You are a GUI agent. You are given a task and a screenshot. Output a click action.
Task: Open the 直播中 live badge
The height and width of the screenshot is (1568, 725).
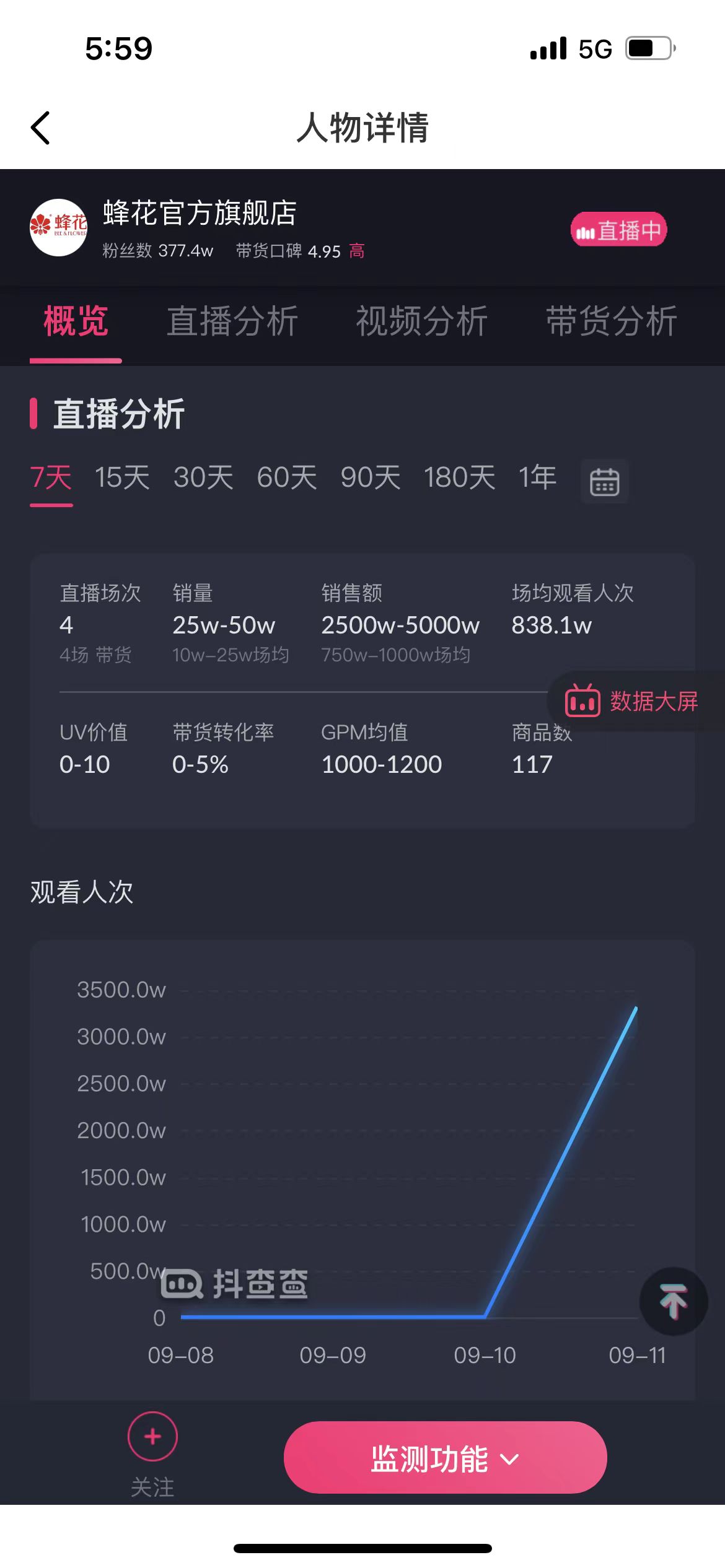coord(618,230)
